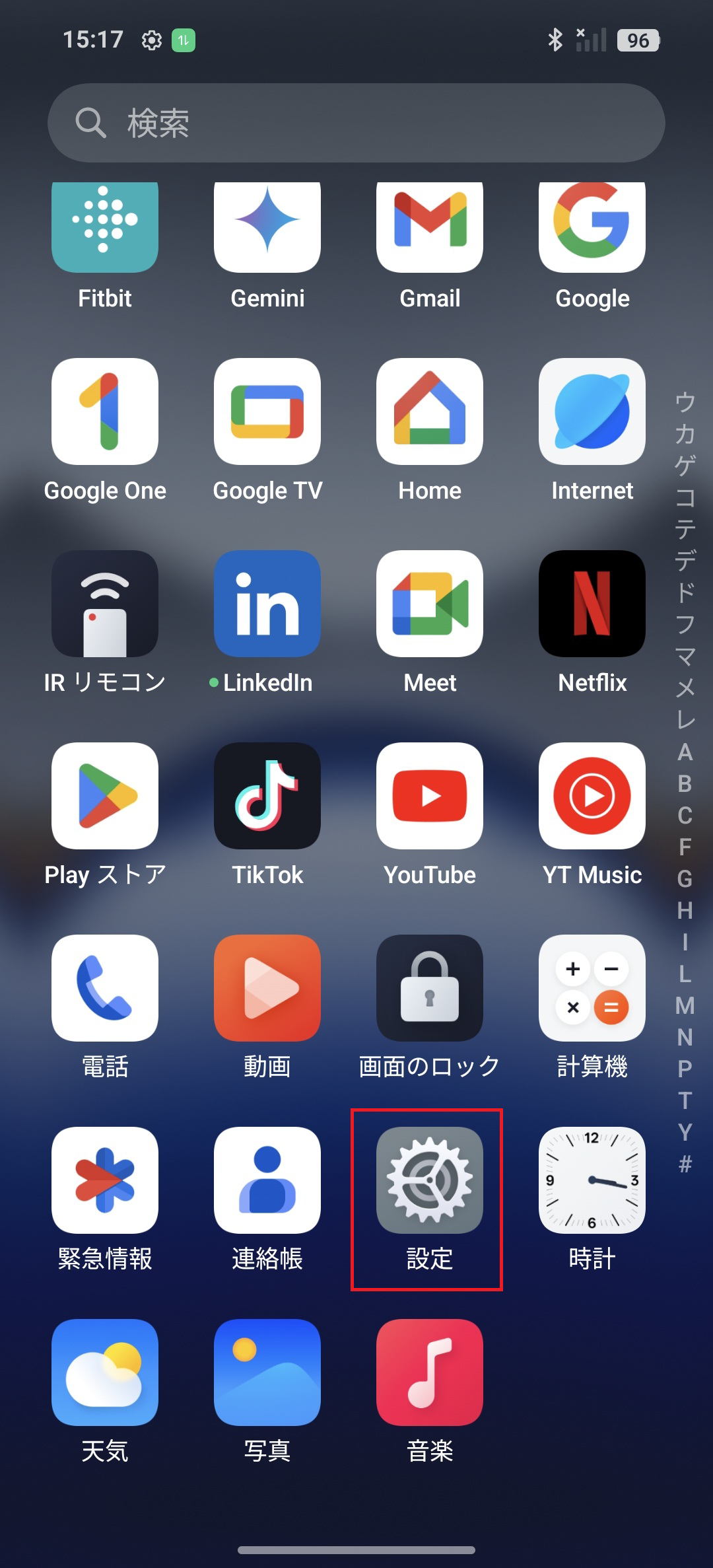The image size is (713, 1568).
Task: Open the Play ストア app
Action: [x=105, y=795]
